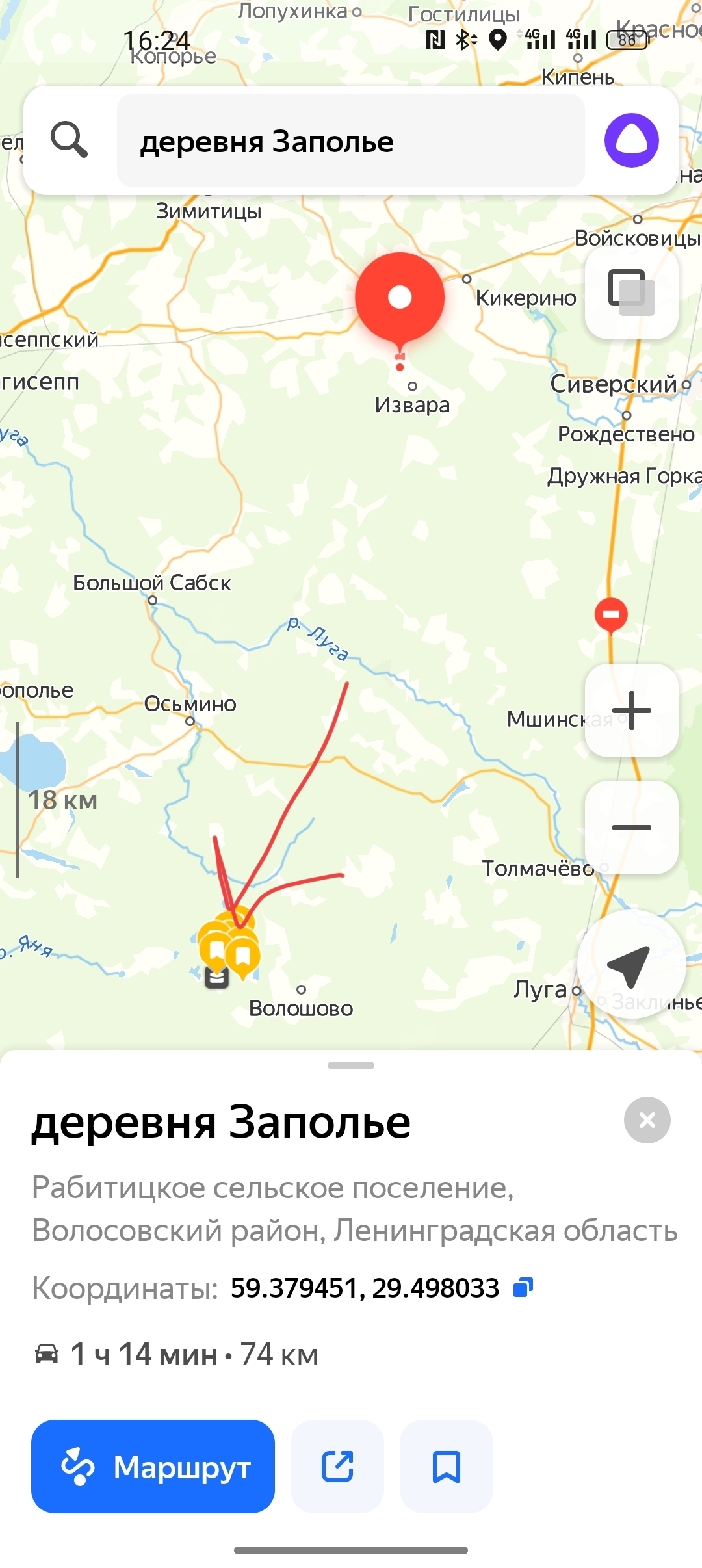702x1568 pixels.
Task: Close the деревня Заполье card
Action: 647,1120
